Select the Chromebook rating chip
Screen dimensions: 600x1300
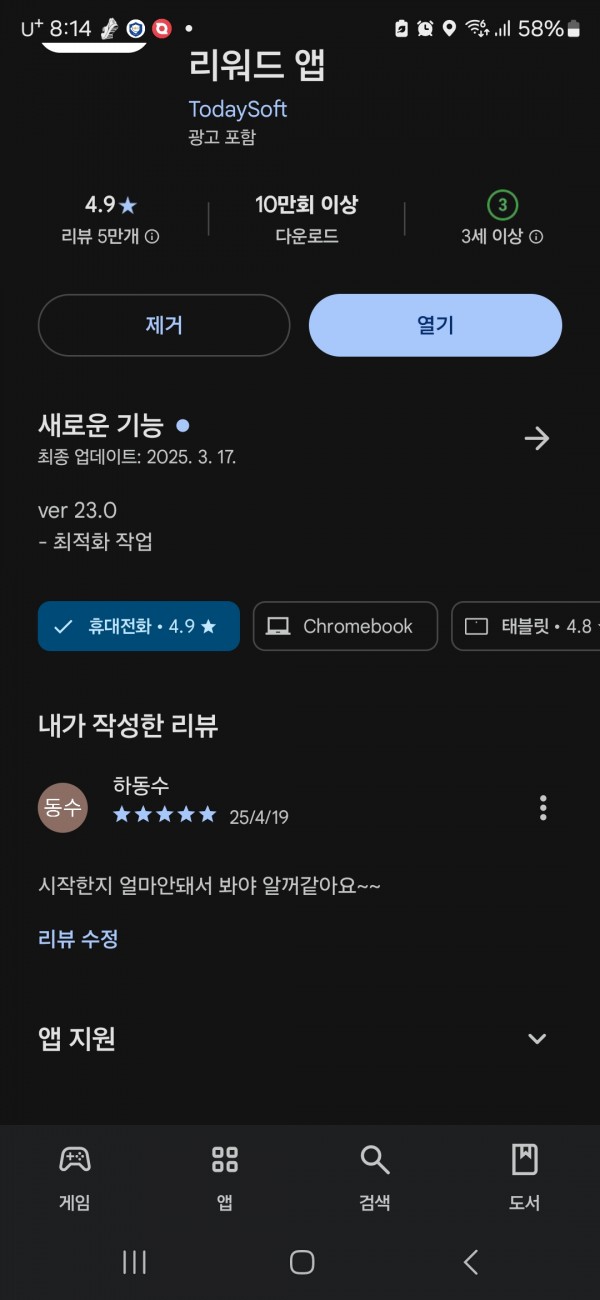tap(345, 626)
